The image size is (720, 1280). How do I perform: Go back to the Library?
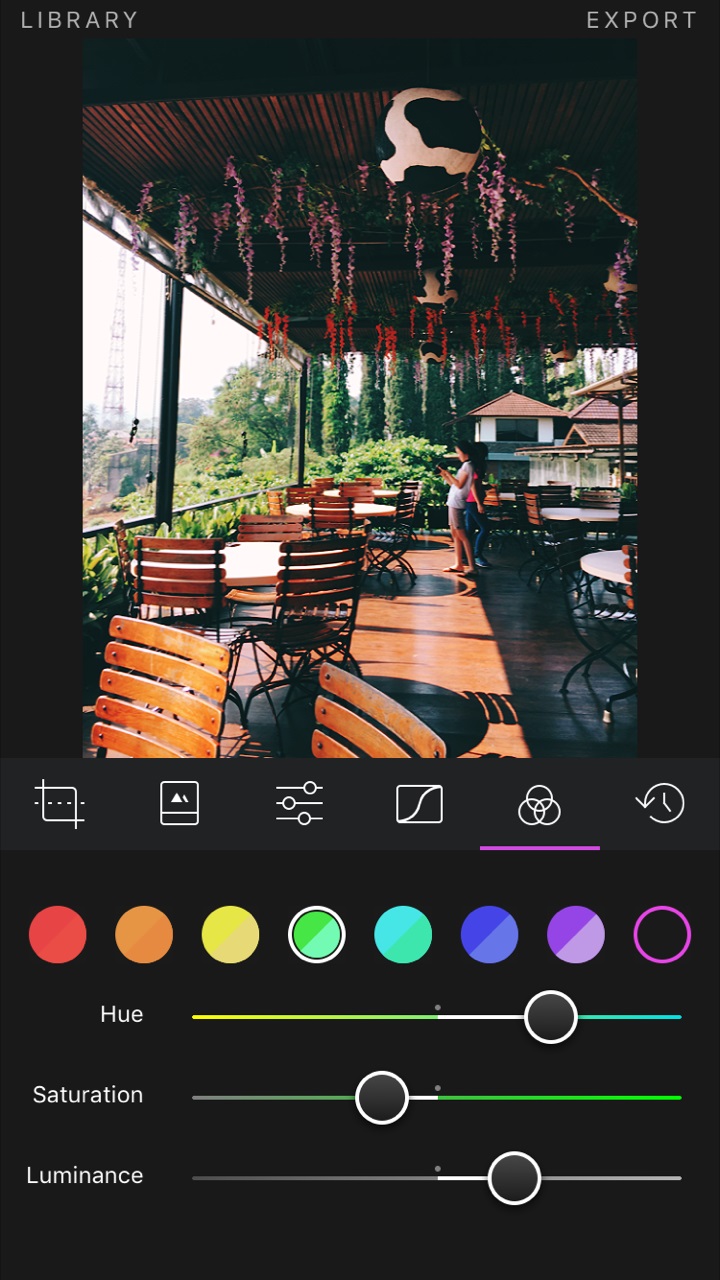(x=79, y=20)
